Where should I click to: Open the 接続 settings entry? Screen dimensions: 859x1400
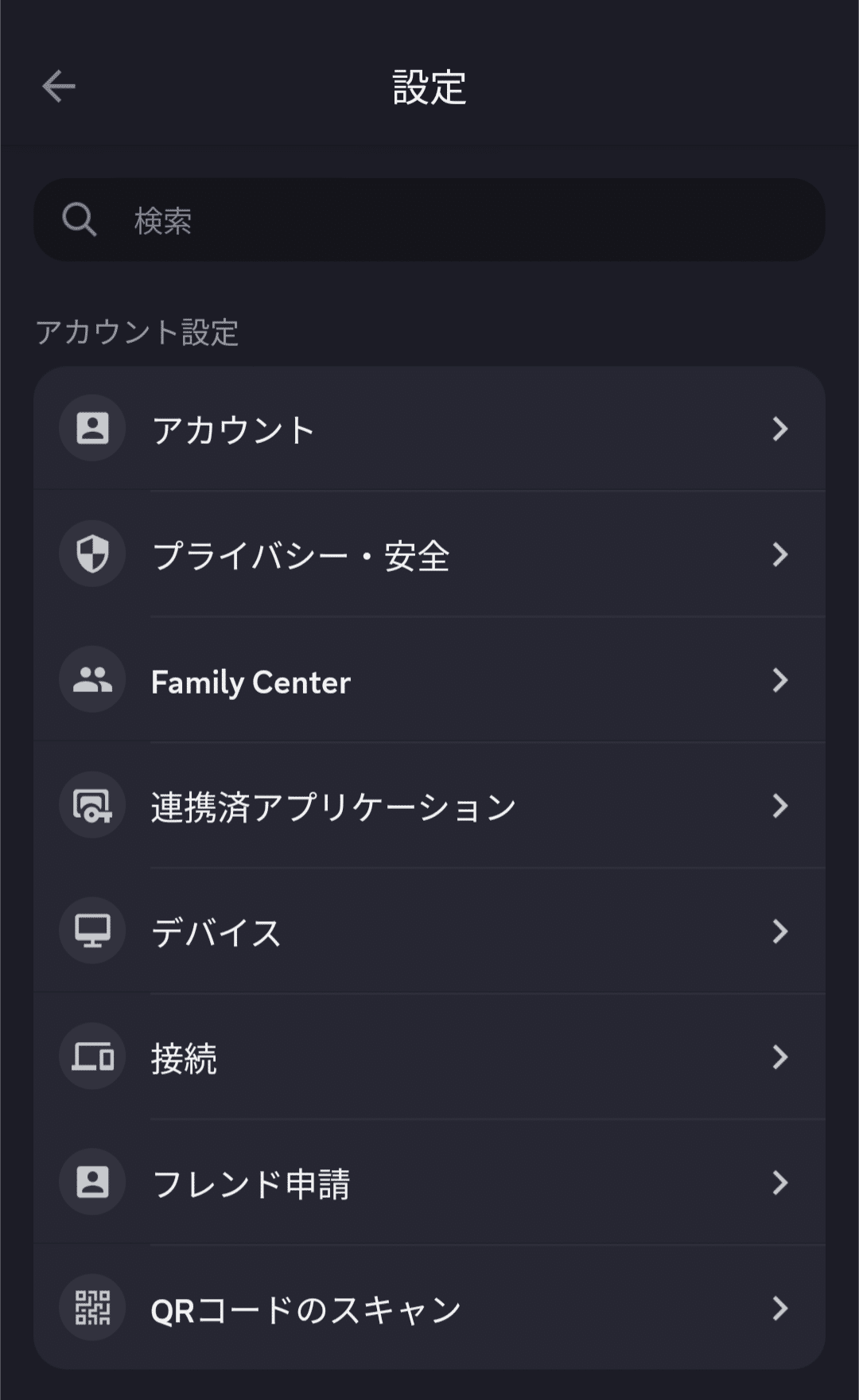click(x=429, y=1056)
